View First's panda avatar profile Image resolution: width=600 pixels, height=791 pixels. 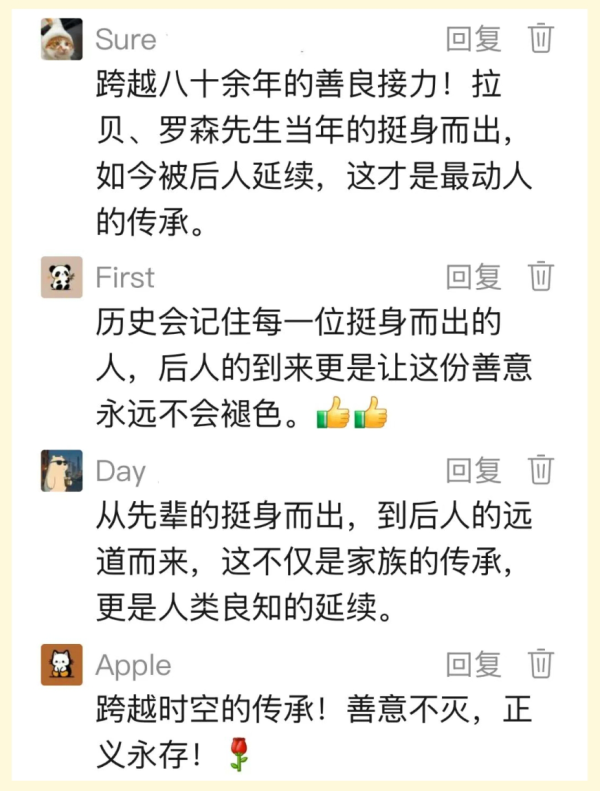(62, 277)
